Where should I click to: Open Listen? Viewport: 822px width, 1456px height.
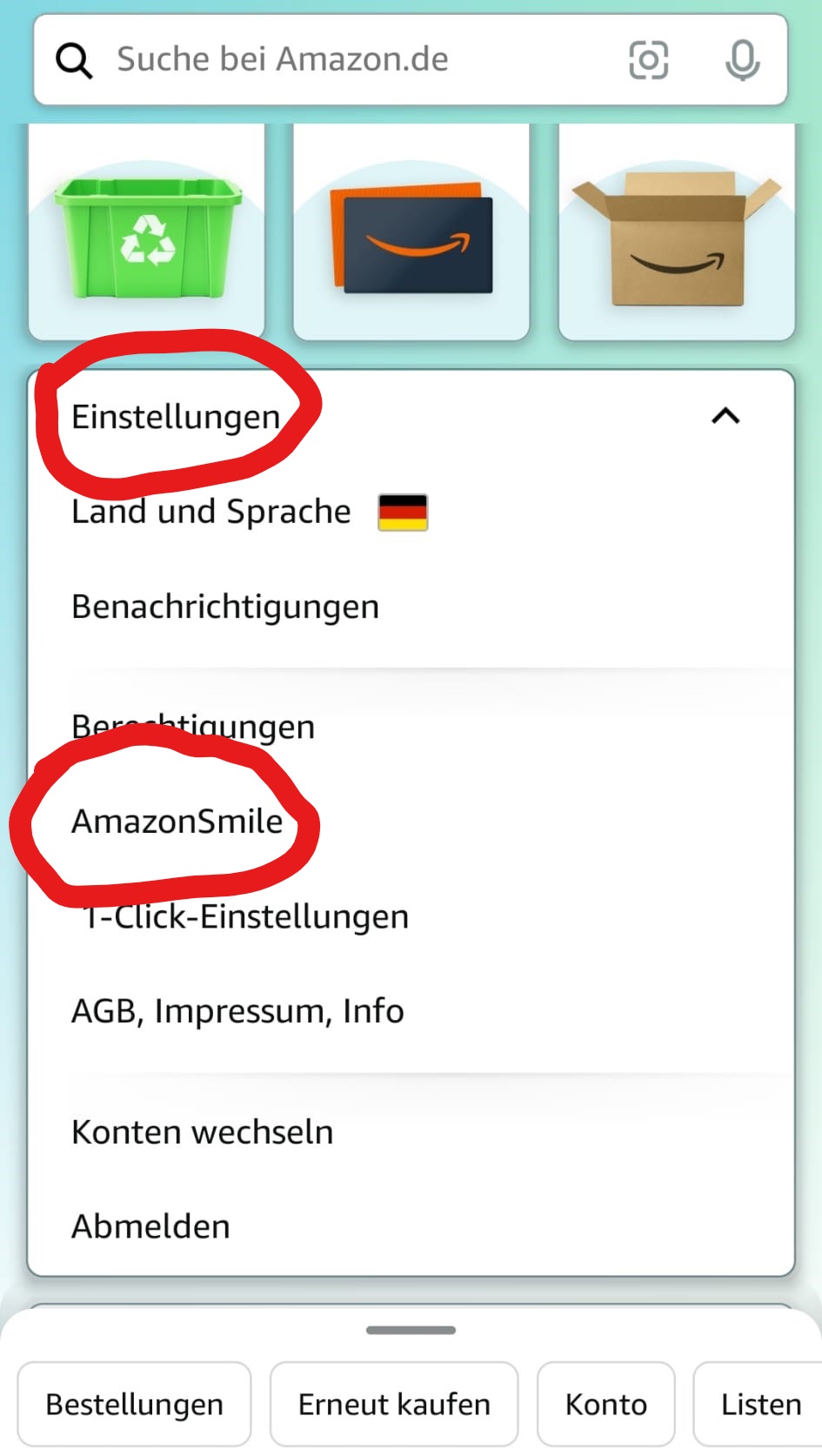click(759, 1404)
